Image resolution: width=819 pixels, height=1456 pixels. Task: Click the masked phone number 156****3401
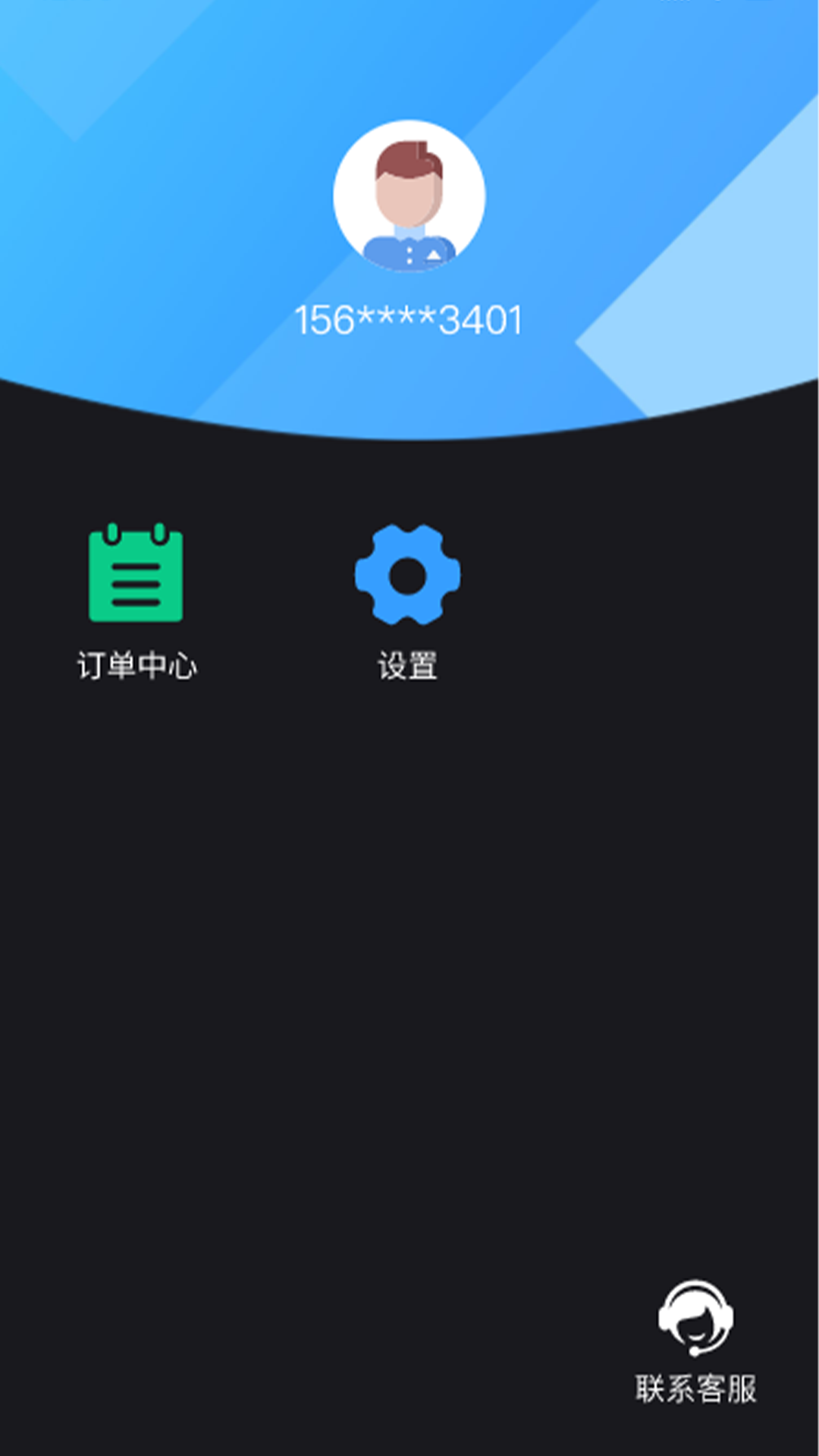[408, 318]
